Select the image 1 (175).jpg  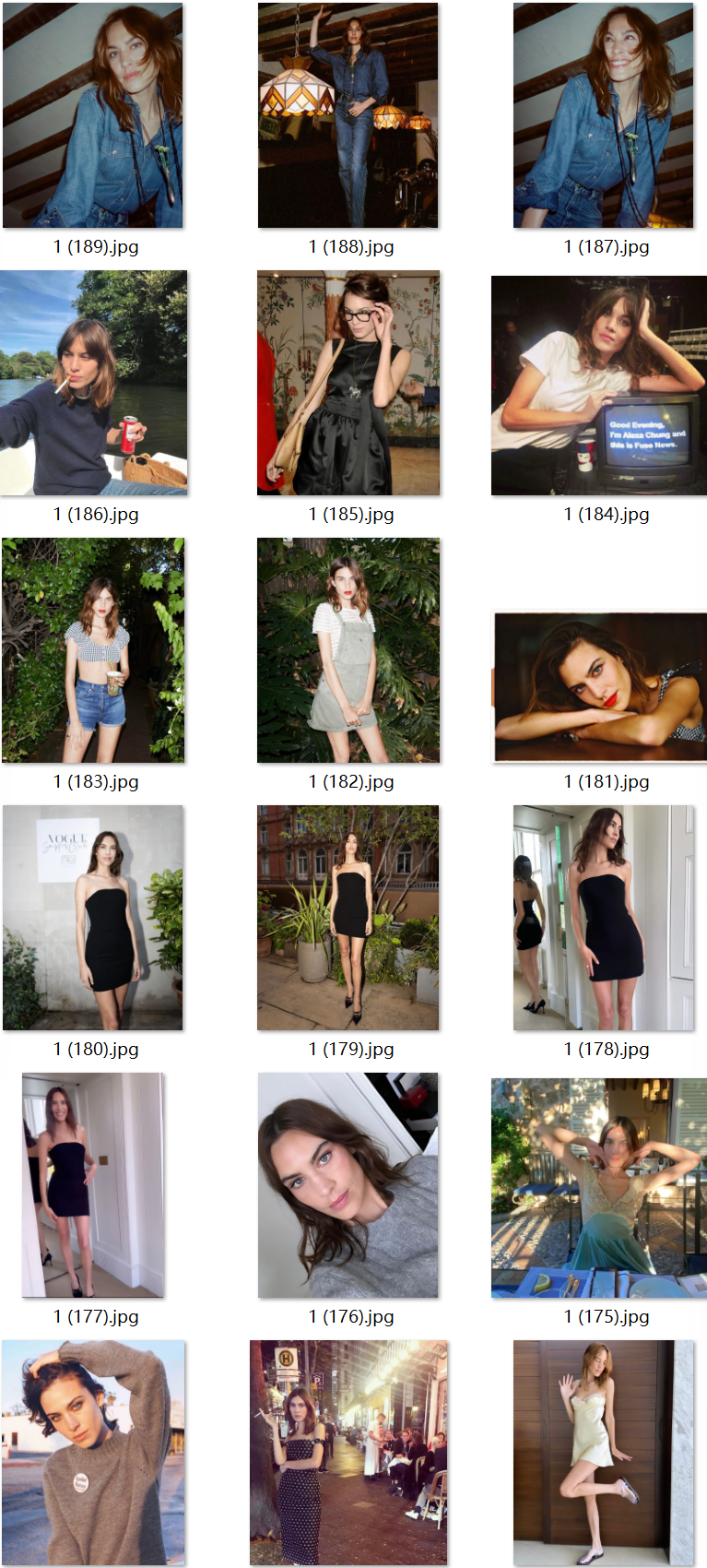599,1188
